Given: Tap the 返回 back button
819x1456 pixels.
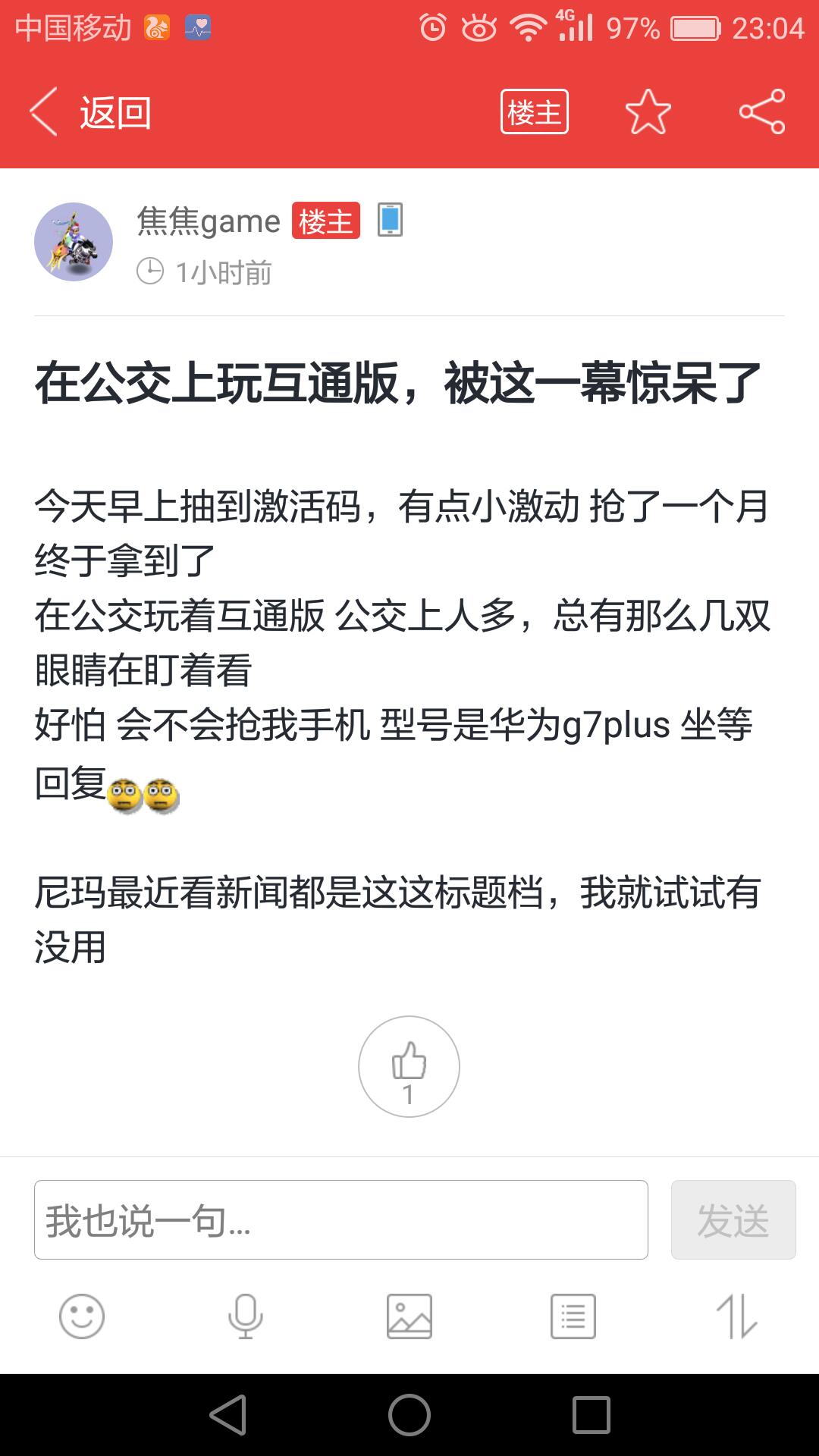Looking at the screenshot, I should (91, 112).
